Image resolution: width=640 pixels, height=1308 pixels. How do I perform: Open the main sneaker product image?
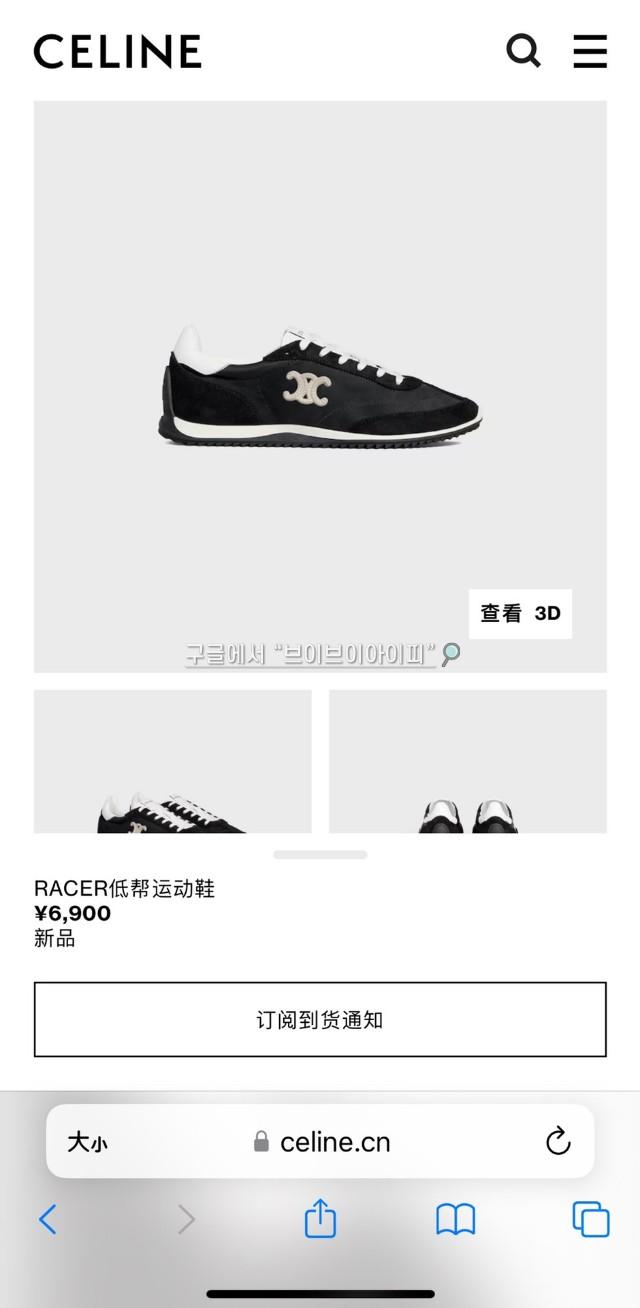click(320, 386)
